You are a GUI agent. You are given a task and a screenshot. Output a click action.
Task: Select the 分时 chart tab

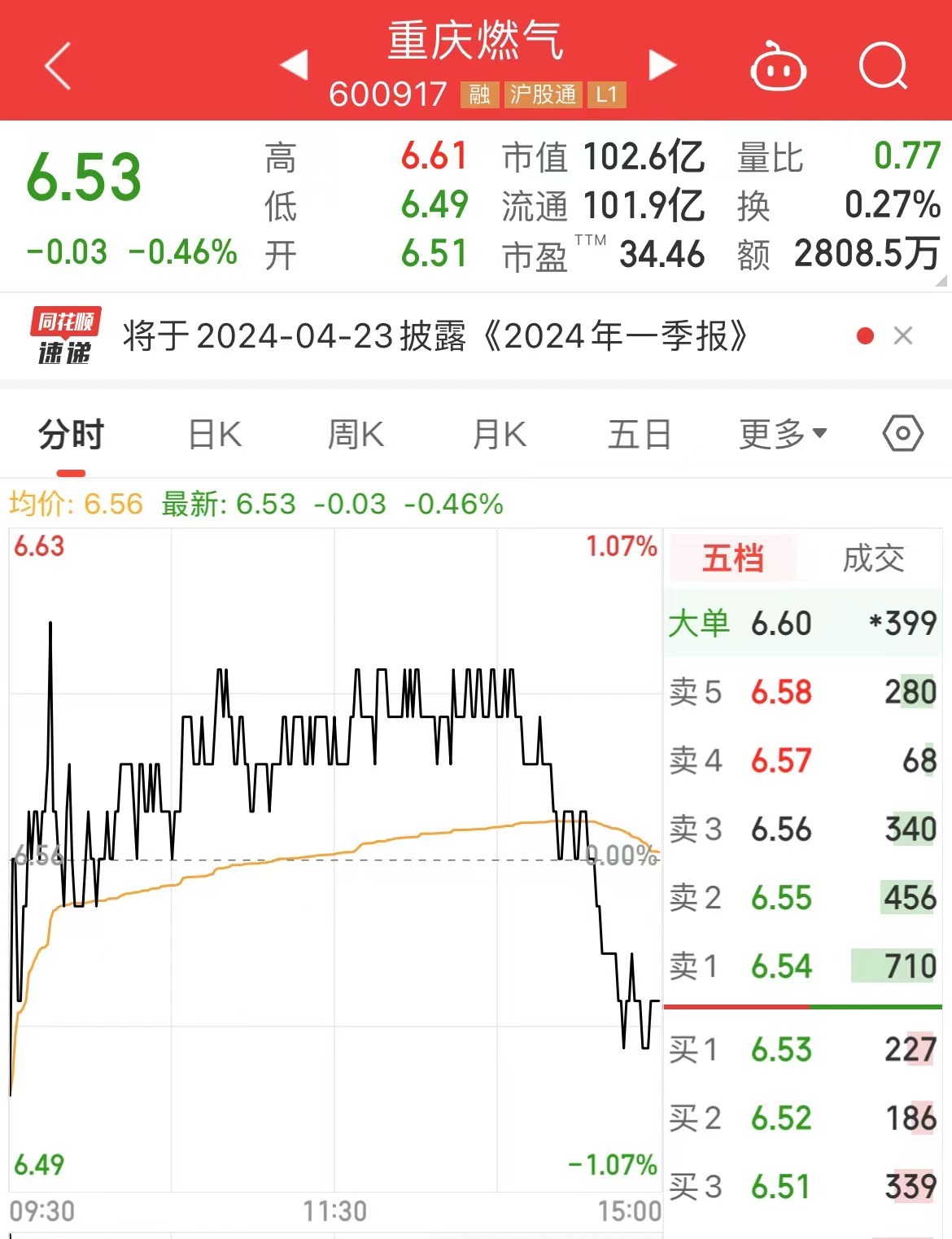click(71, 435)
